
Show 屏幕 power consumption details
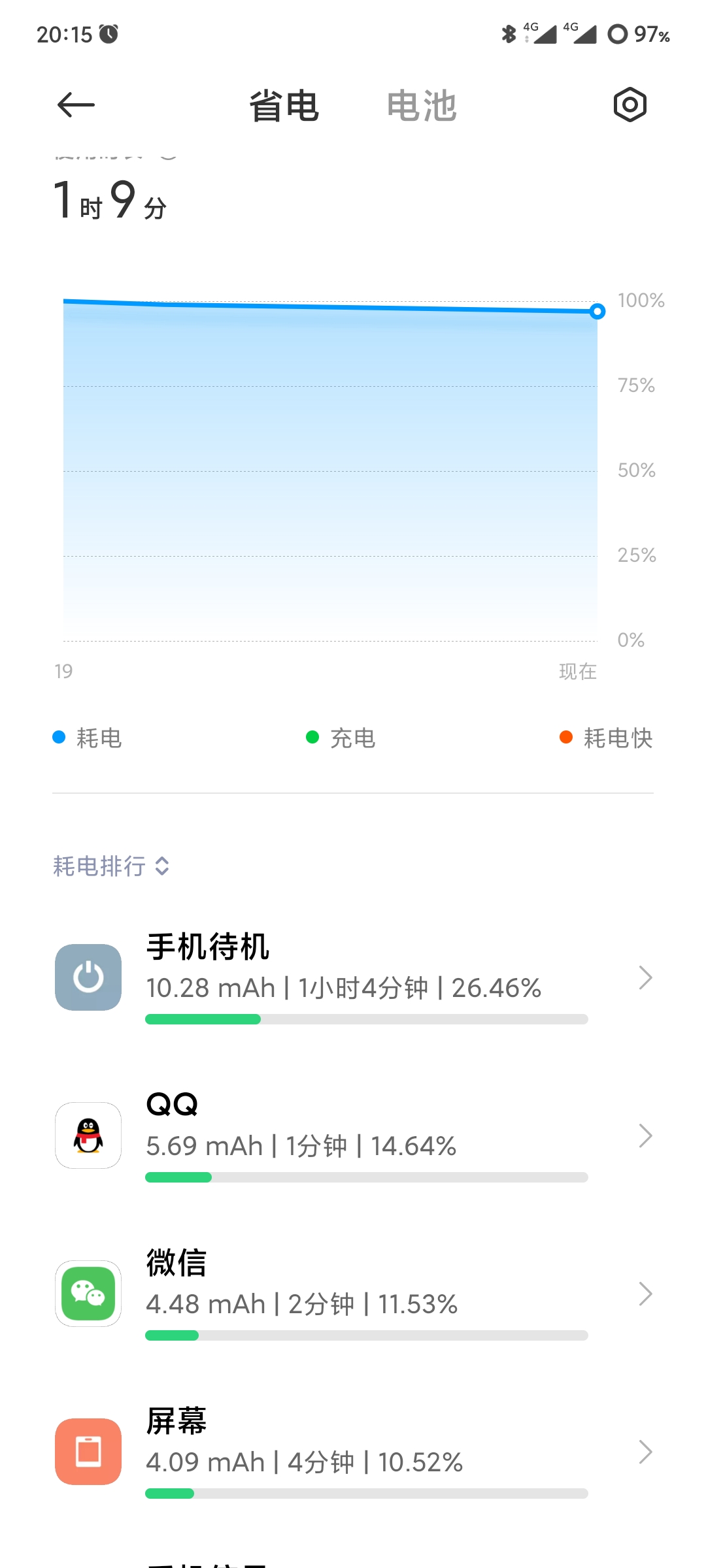tap(353, 1452)
